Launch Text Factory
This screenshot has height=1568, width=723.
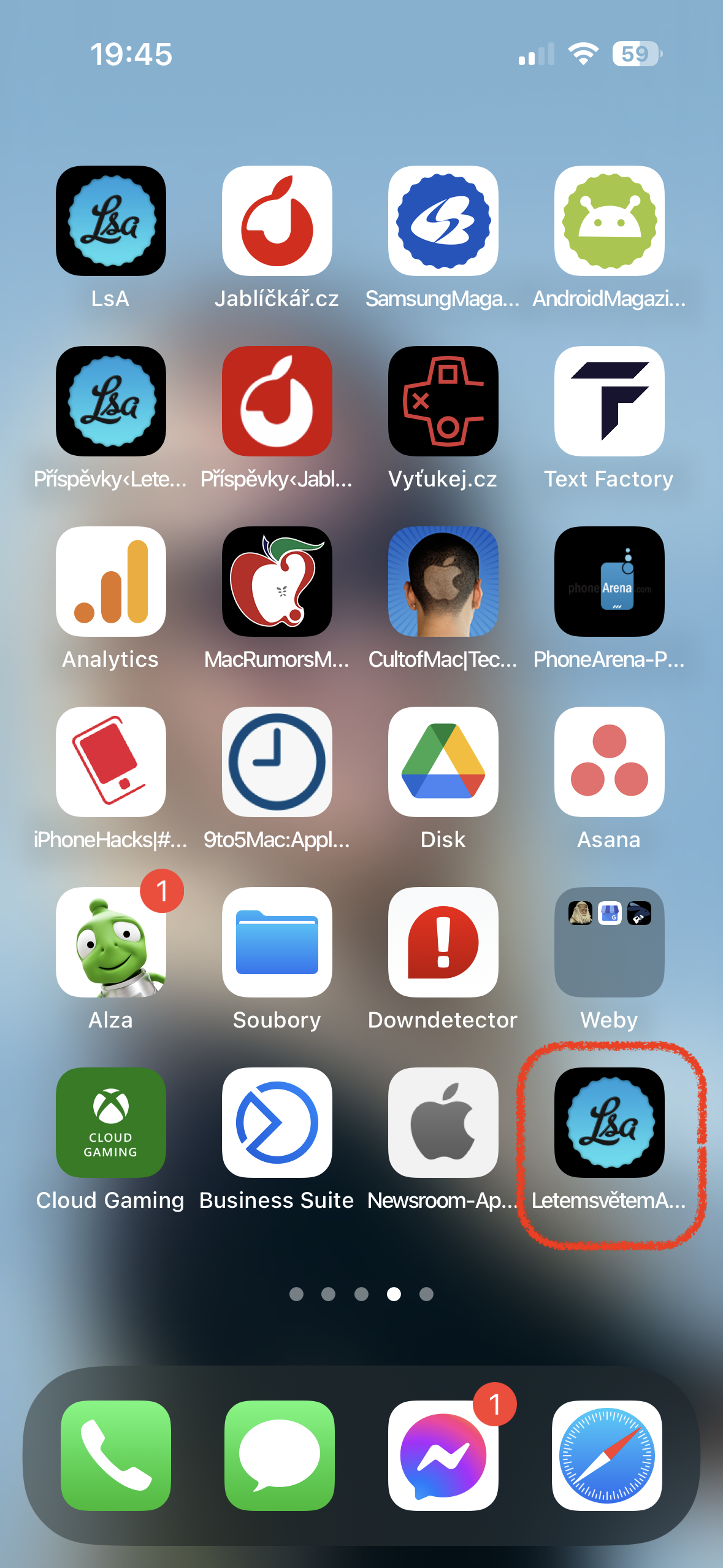coord(610,401)
